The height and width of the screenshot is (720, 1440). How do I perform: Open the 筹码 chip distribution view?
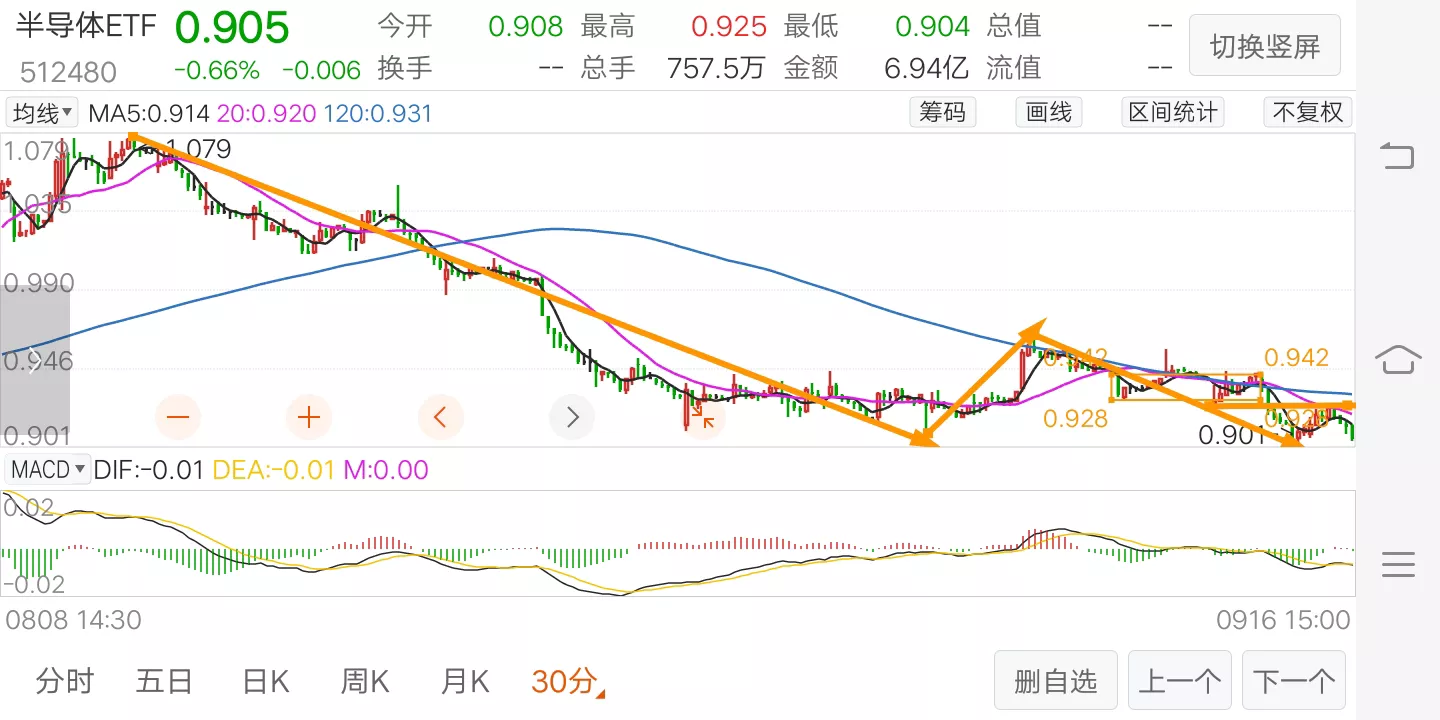(x=942, y=112)
